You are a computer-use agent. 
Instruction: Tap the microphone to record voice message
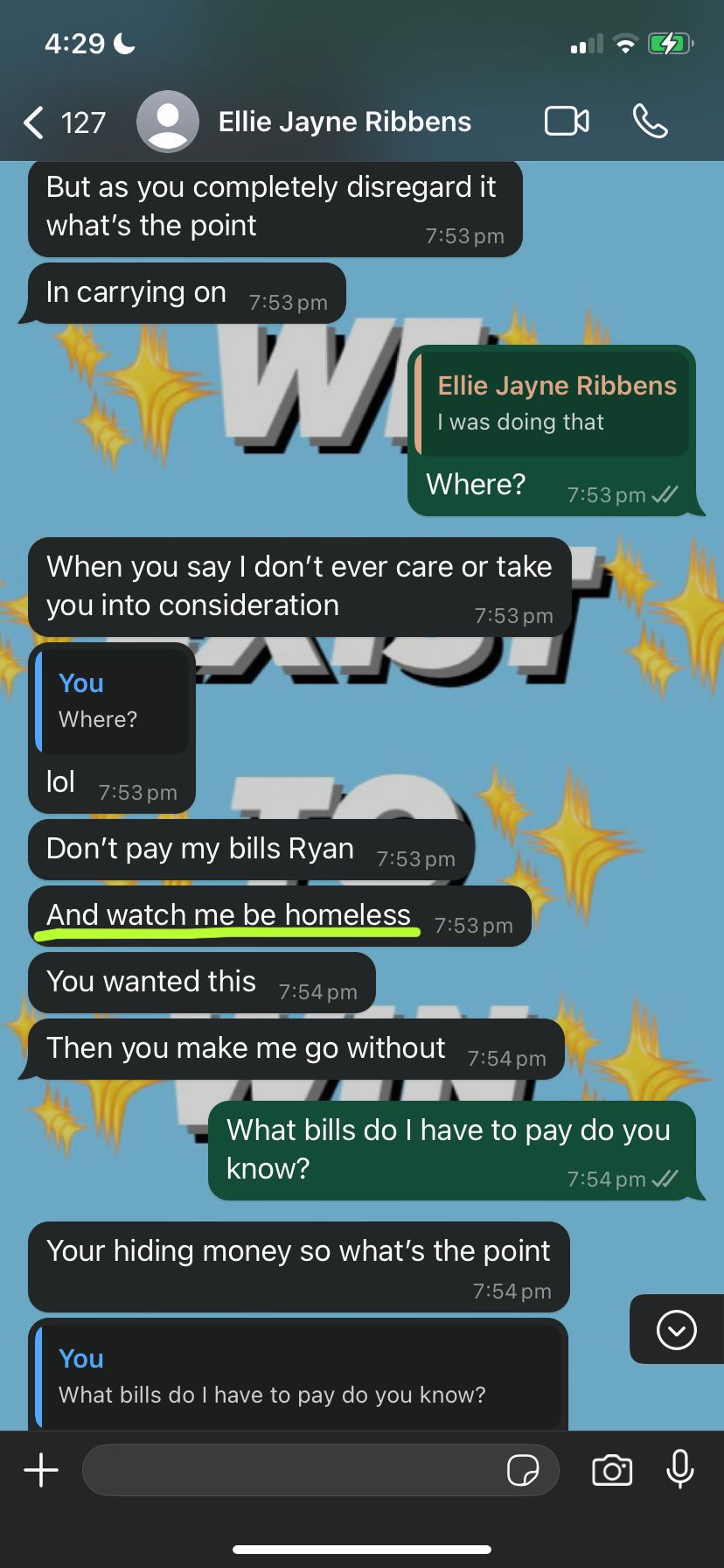(x=679, y=1470)
